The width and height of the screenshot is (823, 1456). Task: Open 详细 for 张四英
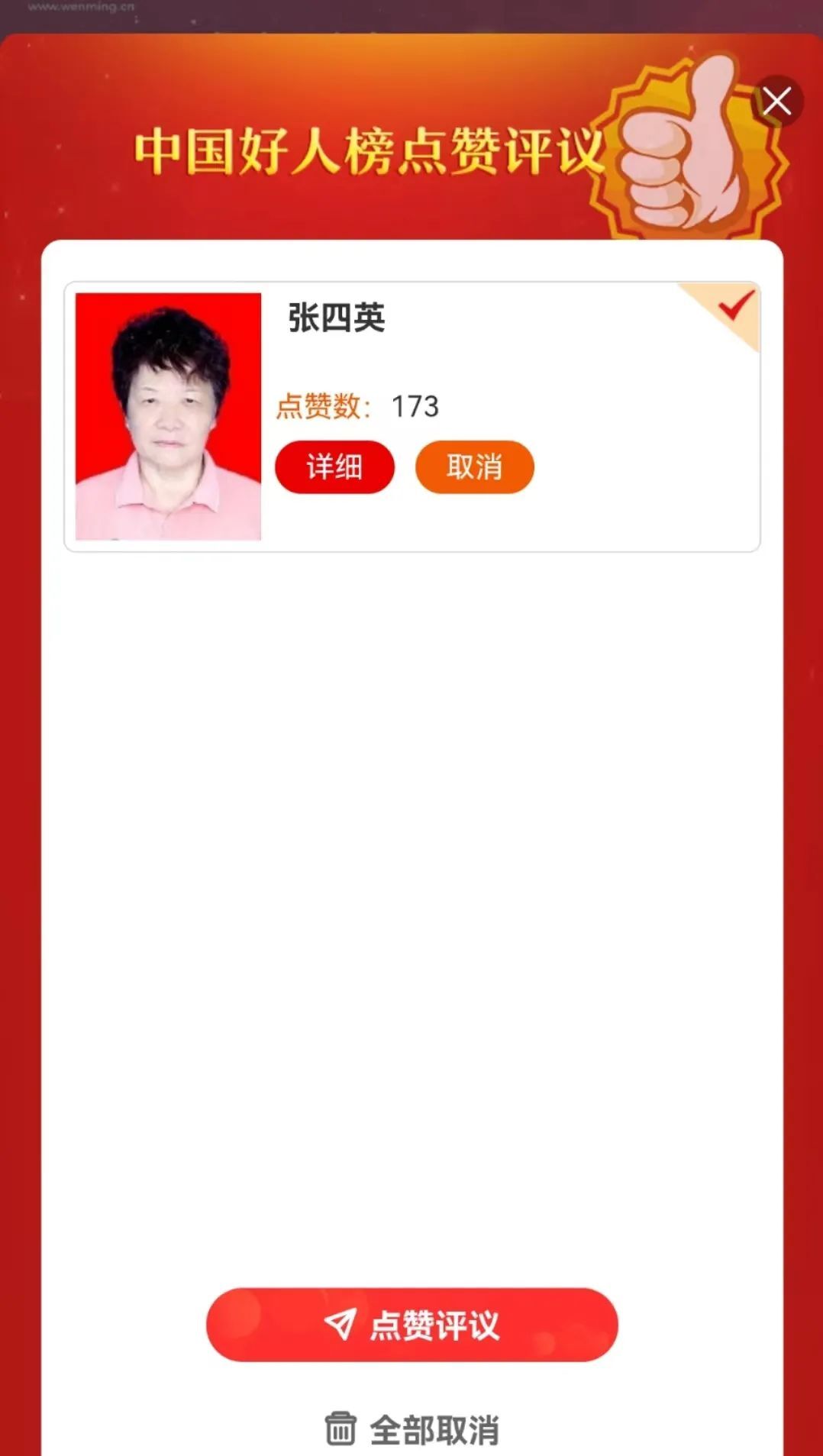(334, 467)
